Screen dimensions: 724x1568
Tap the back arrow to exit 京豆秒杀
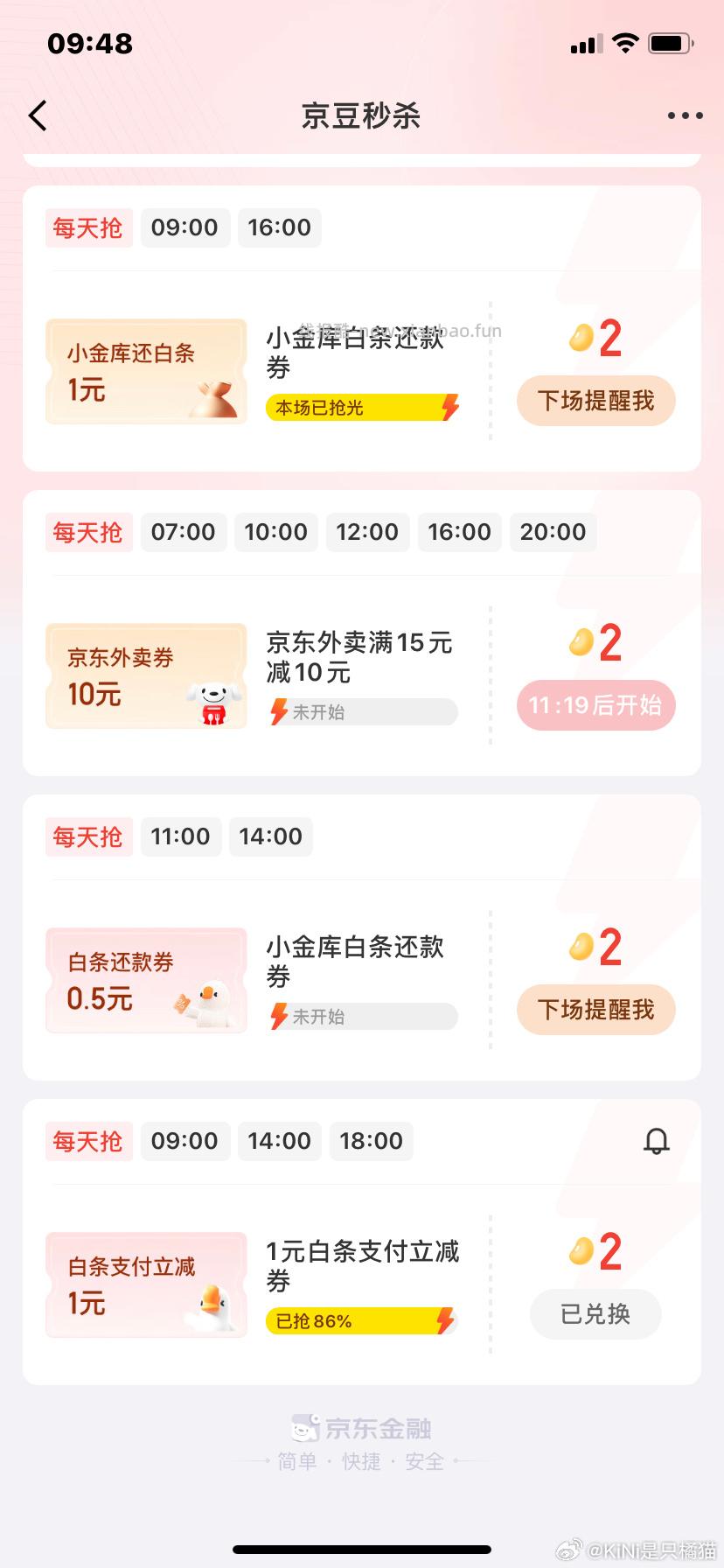[x=37, y=115]
